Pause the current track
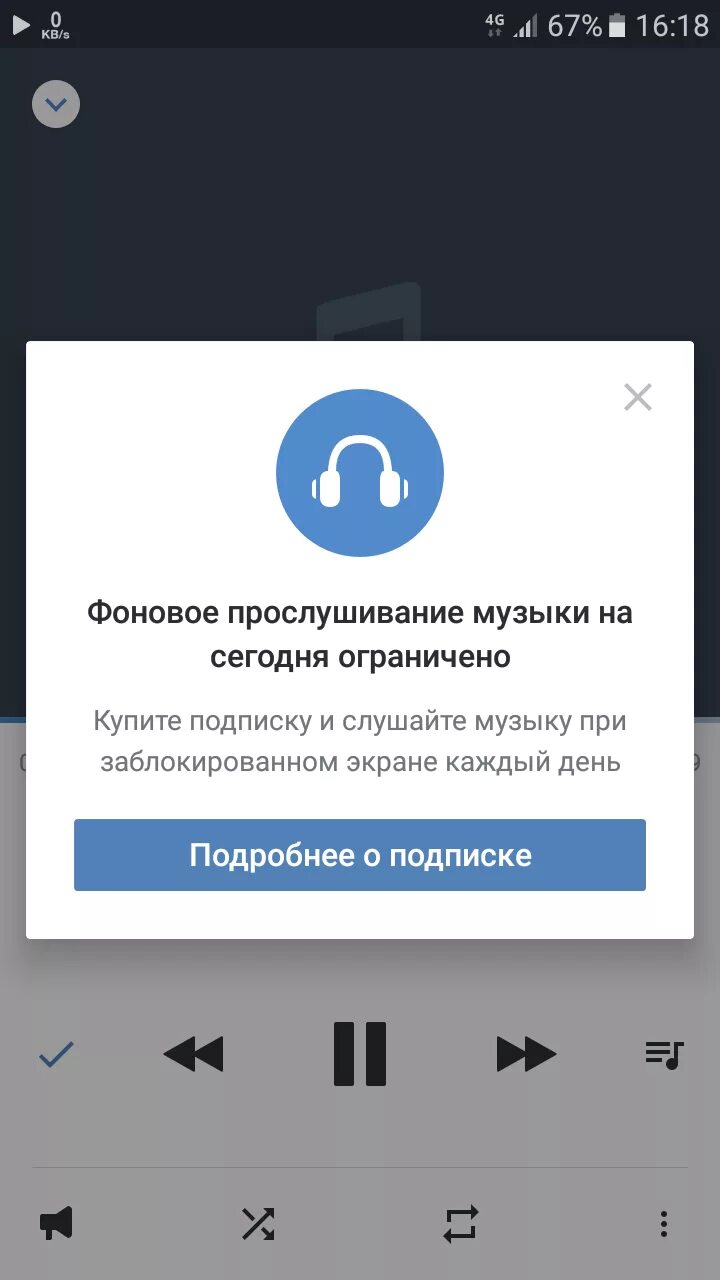This screenshot has height=1280, width=720. pos(360,1054)
